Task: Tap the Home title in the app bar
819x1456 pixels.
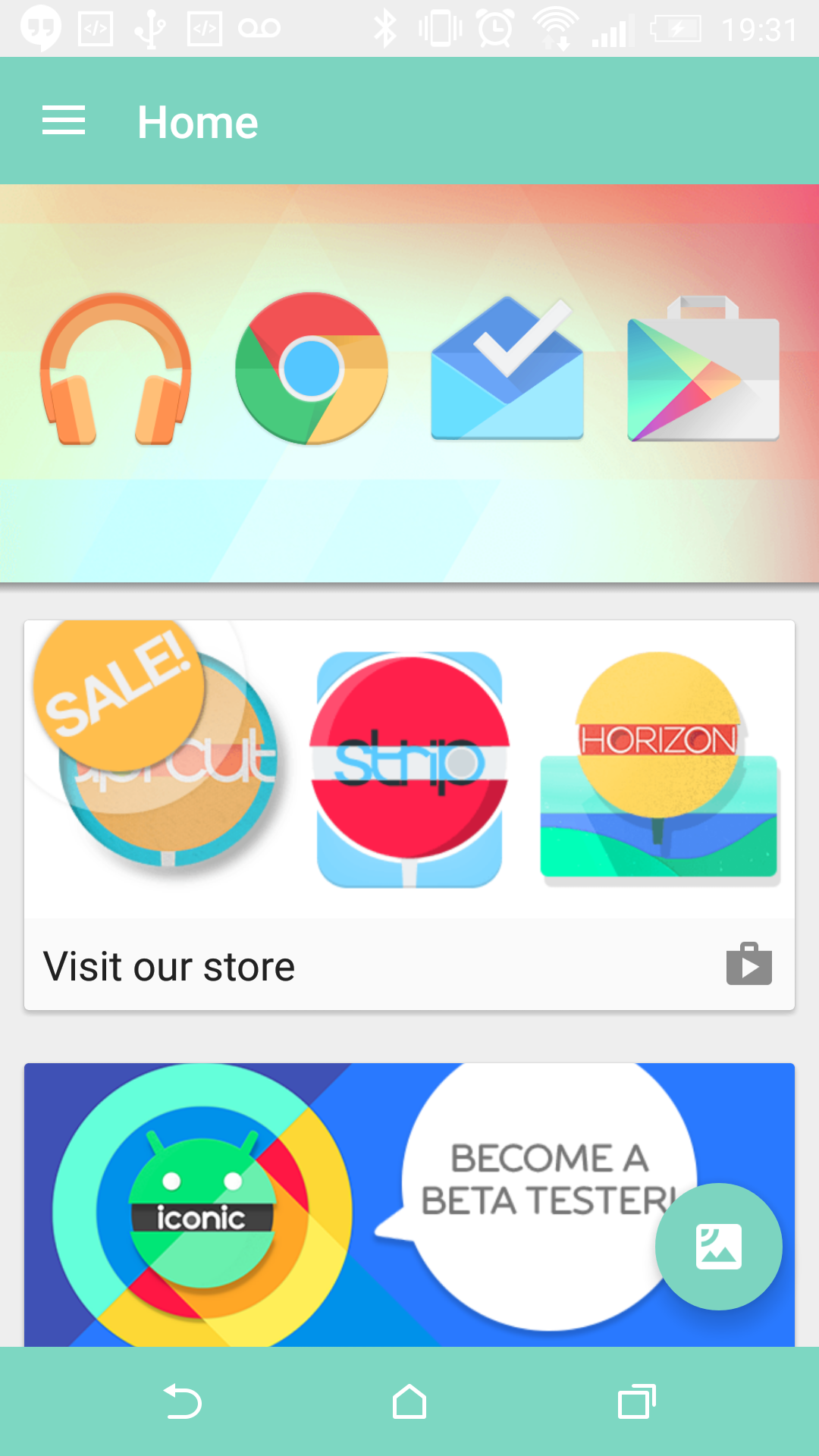Action: tap(198, 121)
